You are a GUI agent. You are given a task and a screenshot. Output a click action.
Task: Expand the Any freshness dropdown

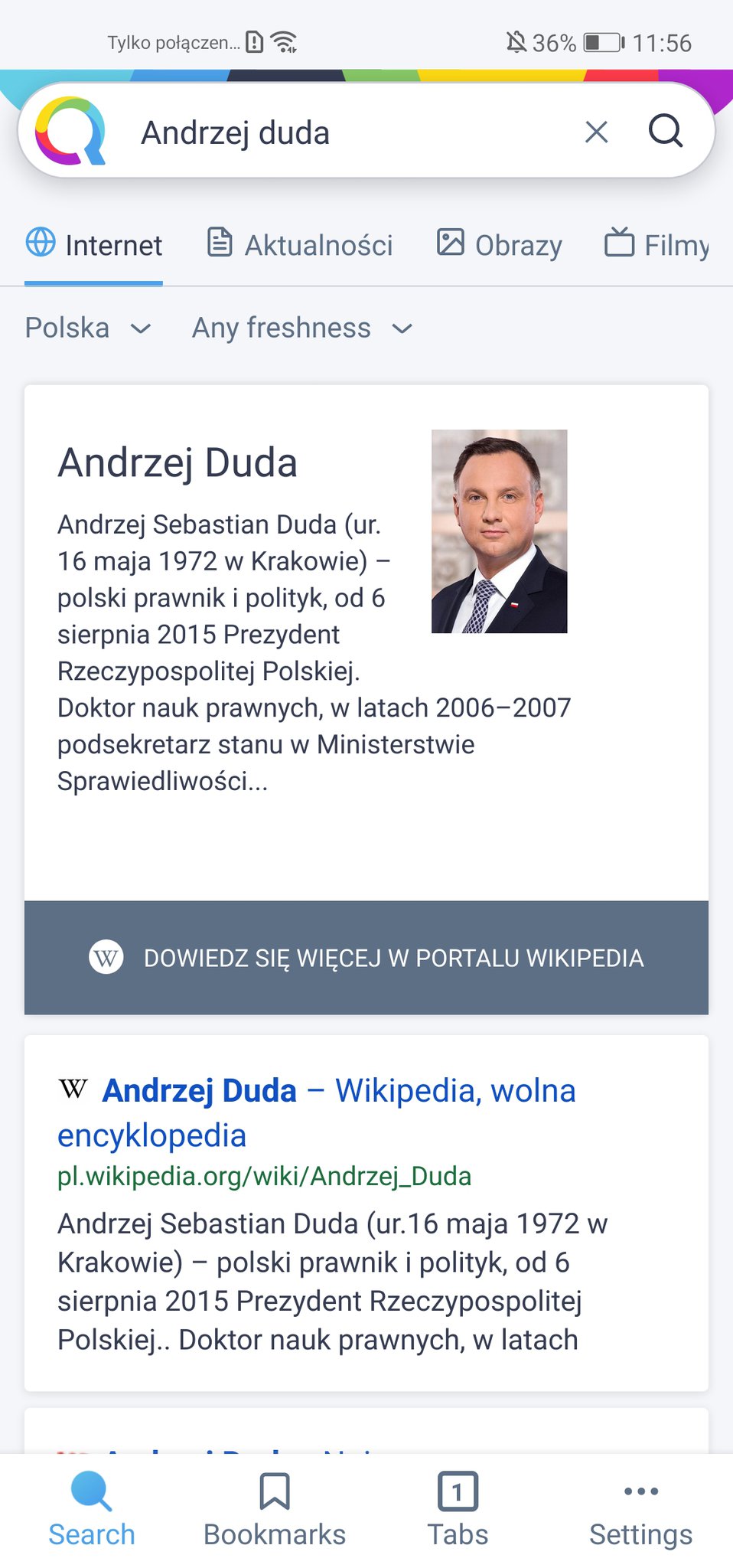point(302,328)
